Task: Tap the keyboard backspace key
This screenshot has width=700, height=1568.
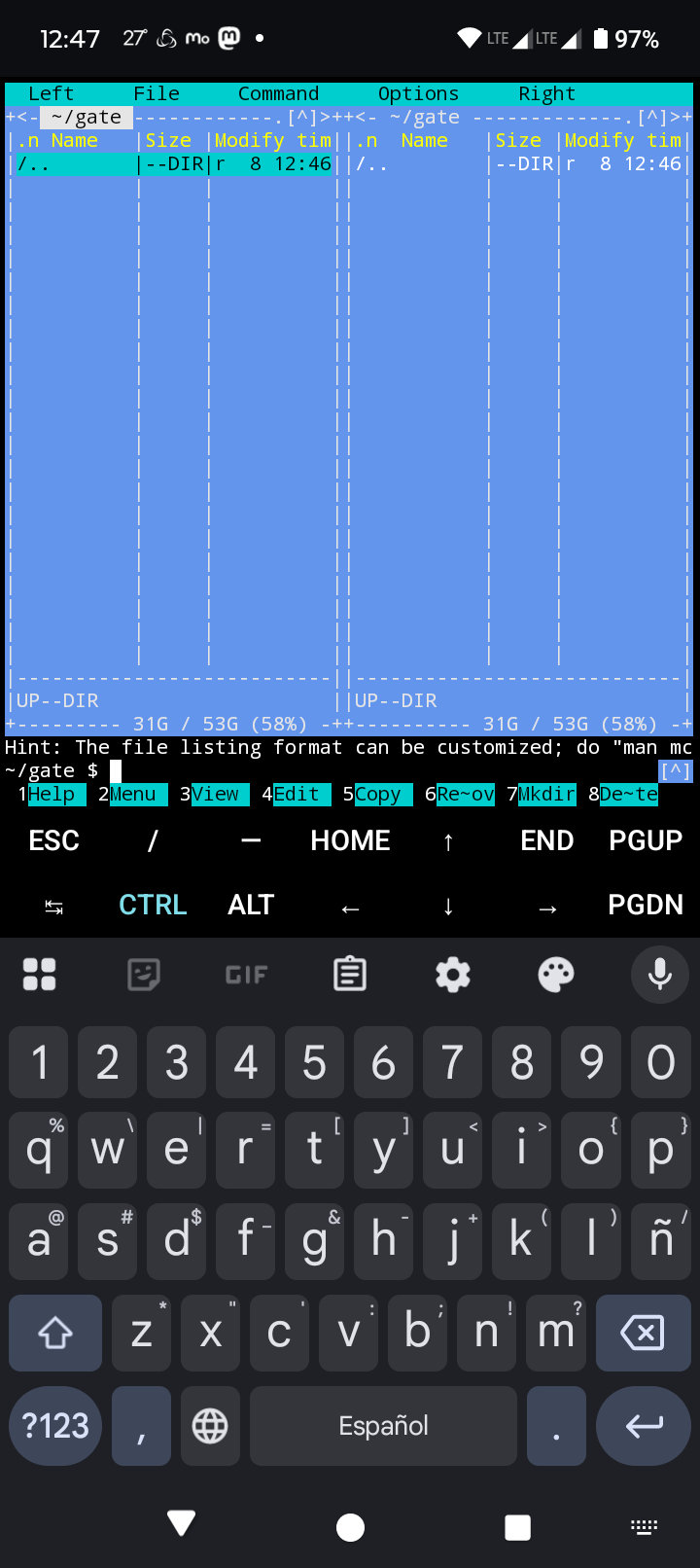Action: click(x=643, y=1333)
